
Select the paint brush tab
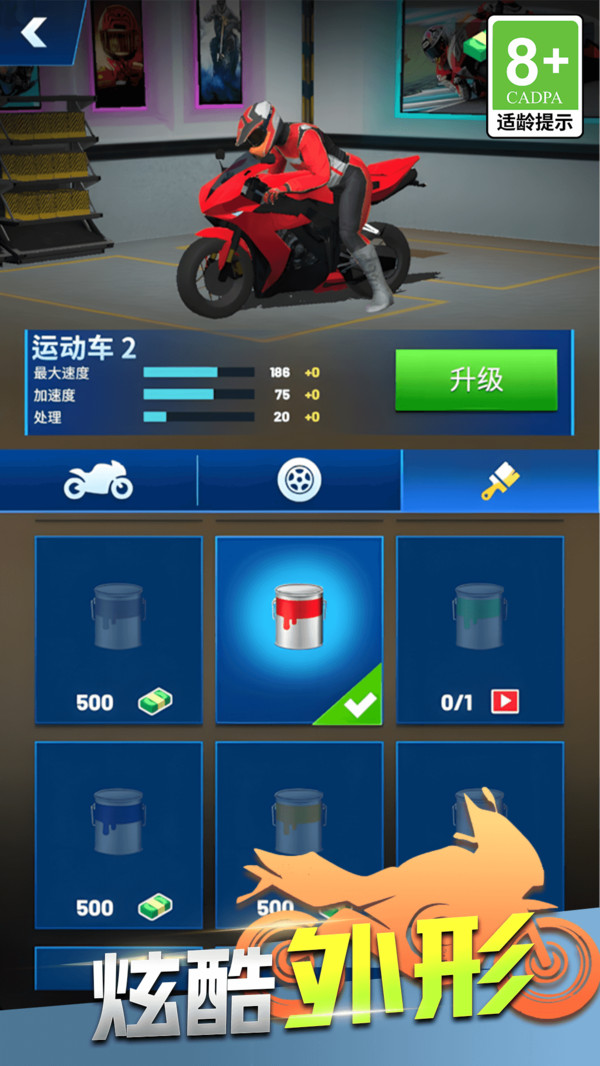point(500,481)
